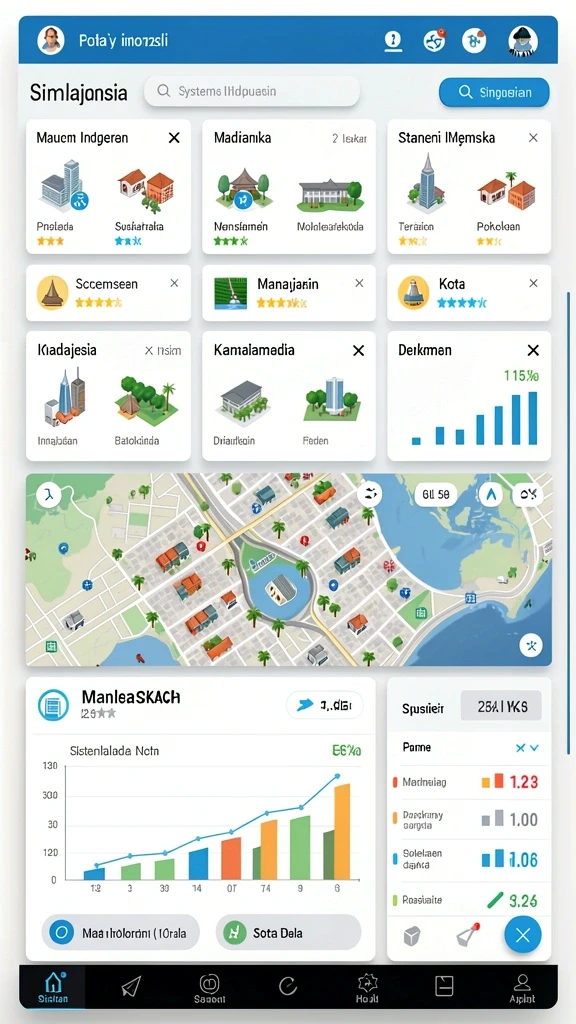This screenshot has height=1024, width=576.
Task: Tap the round button at map's bottom right
Action: click(531, 646)
